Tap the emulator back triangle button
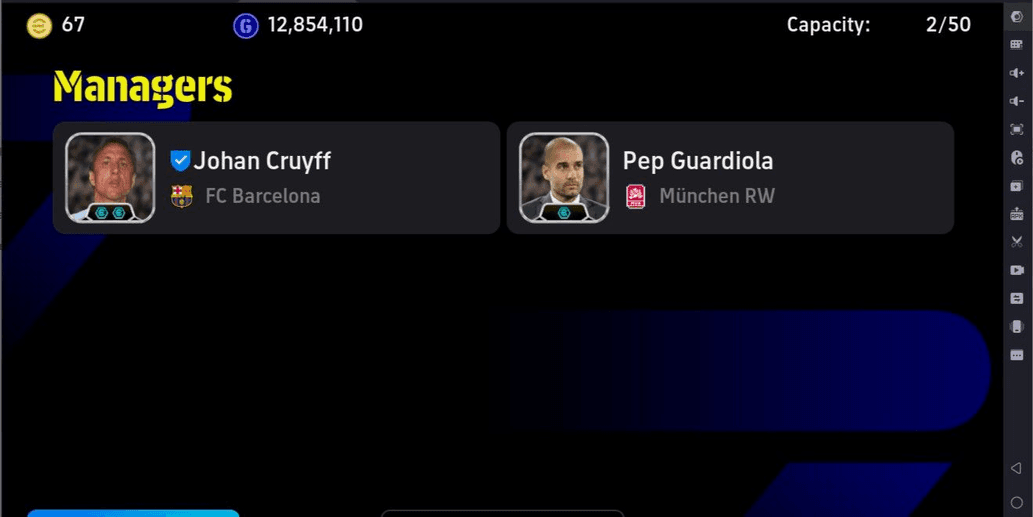 1016,468
